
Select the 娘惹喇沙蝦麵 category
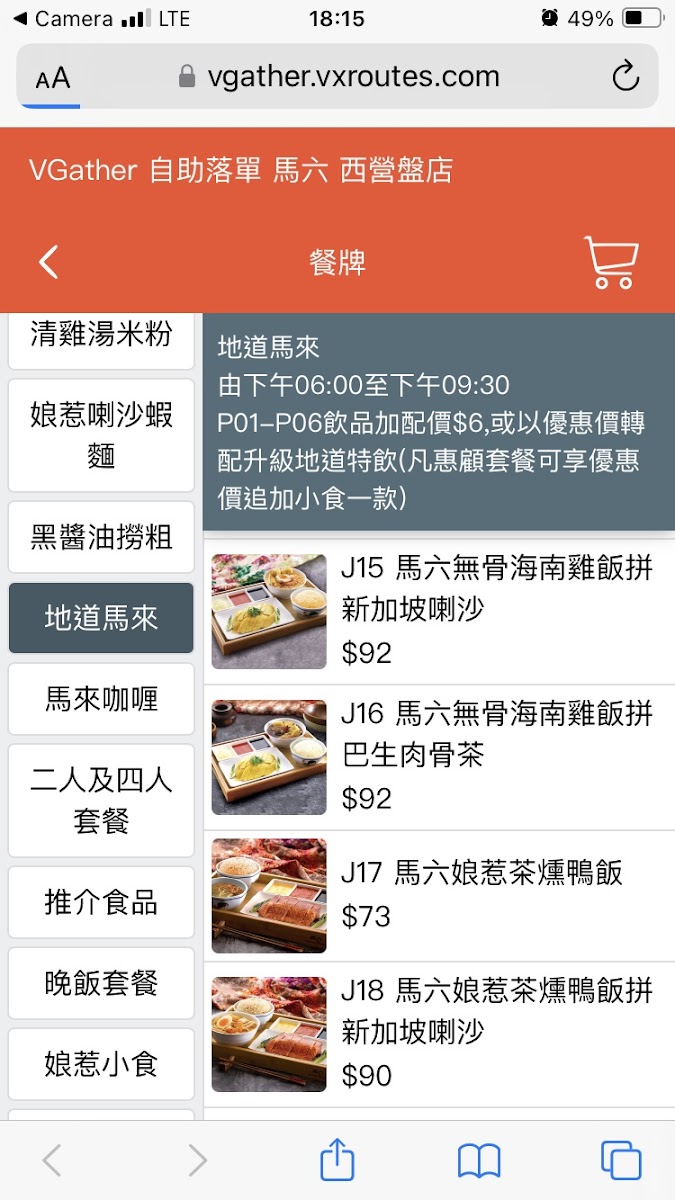click(101, 435)
